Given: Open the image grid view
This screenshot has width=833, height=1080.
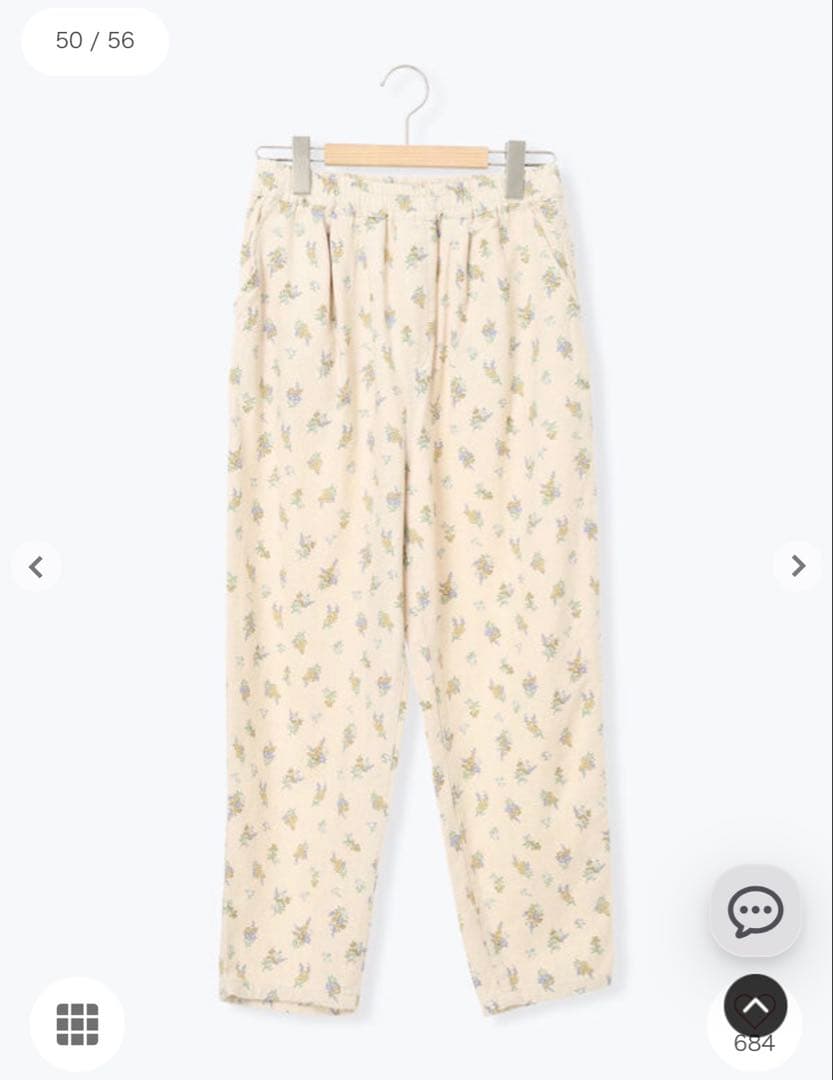Looking at the screenshot, I should 77,1024.
